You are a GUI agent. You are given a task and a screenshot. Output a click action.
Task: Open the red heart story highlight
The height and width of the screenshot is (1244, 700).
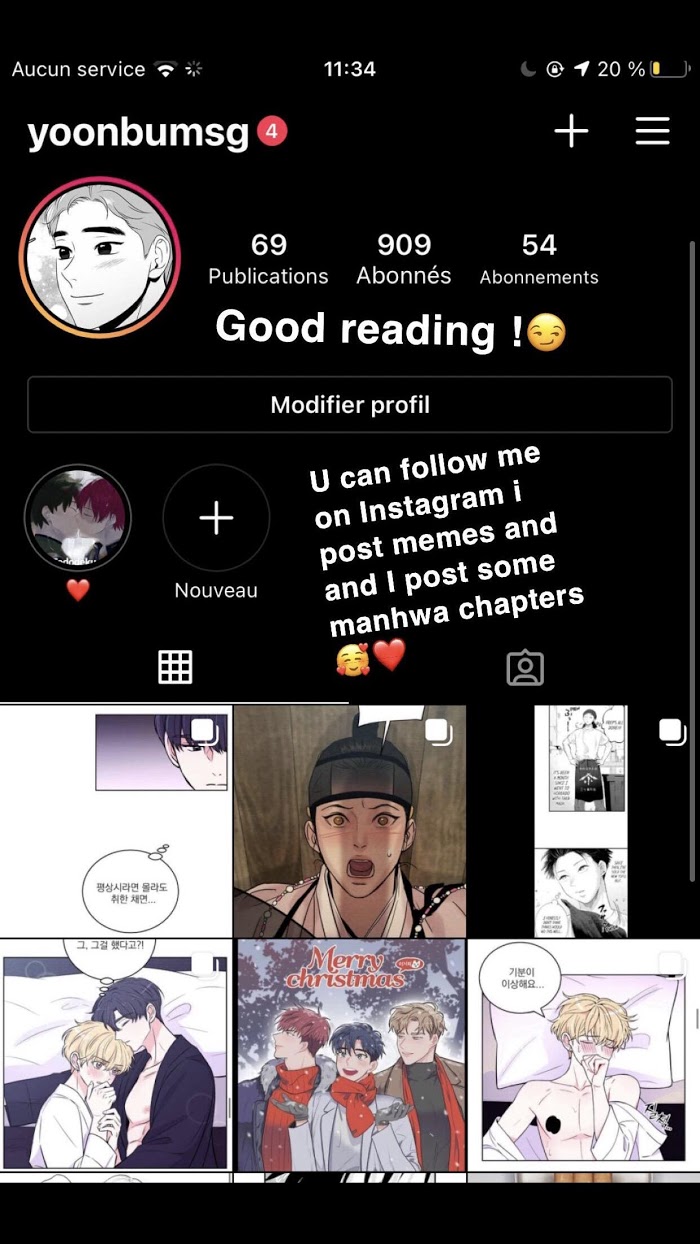tap(78, 518)
